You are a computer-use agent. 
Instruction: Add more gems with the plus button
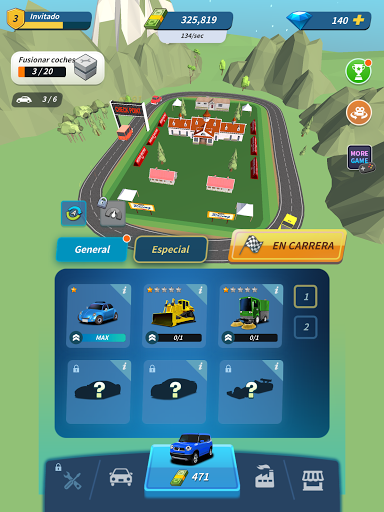(358, 20)
